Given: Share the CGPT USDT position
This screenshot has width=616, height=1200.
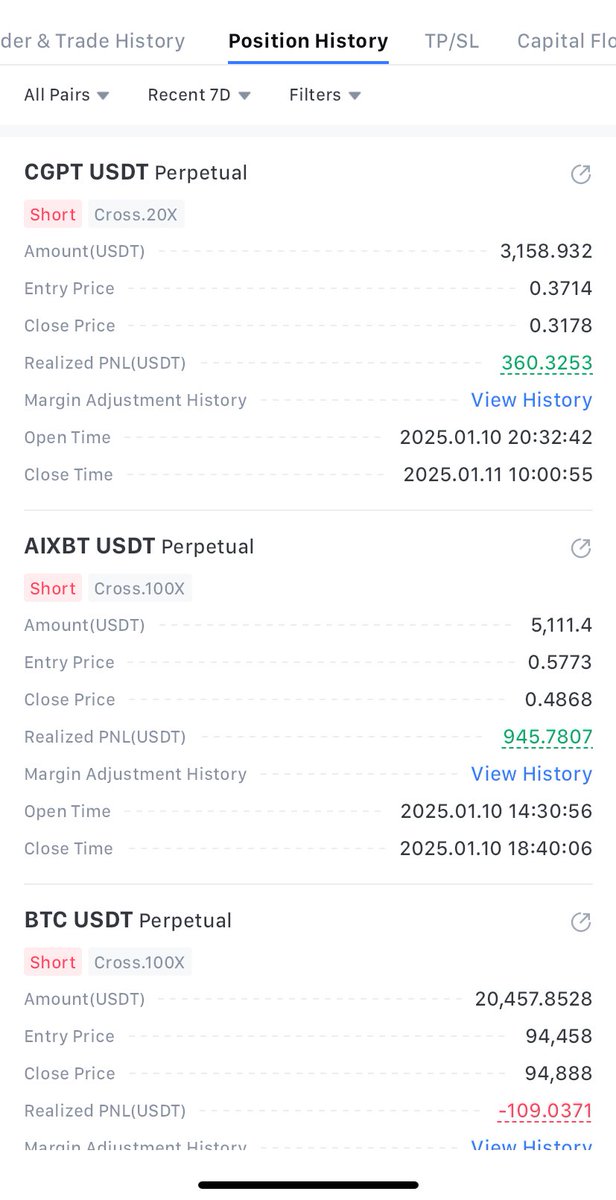Looking at the screenshot, I should pos(580,174).
